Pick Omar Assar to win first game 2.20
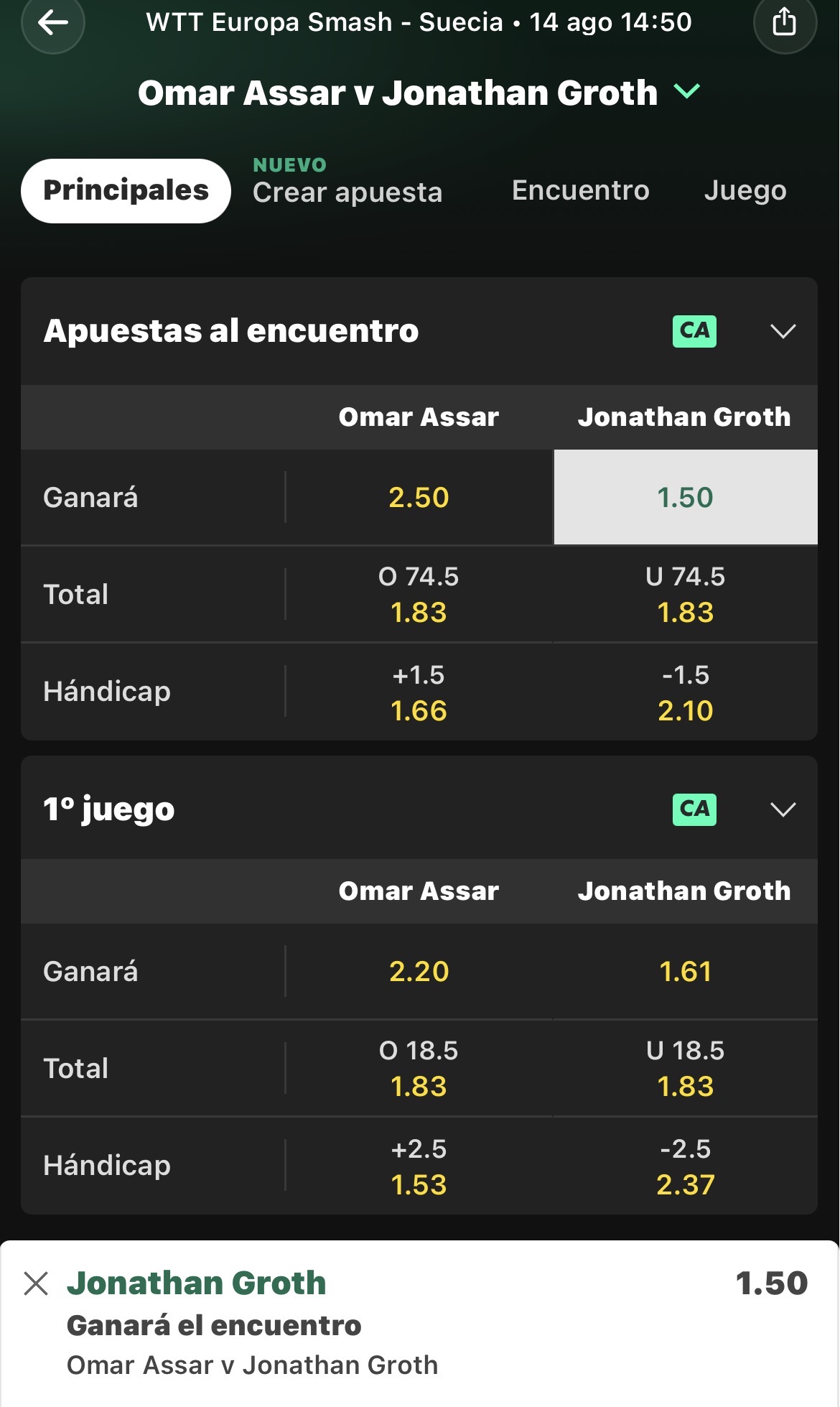The height and width of the screenshot is (1407, 840). pyautogui.click(x=419, y=971)
